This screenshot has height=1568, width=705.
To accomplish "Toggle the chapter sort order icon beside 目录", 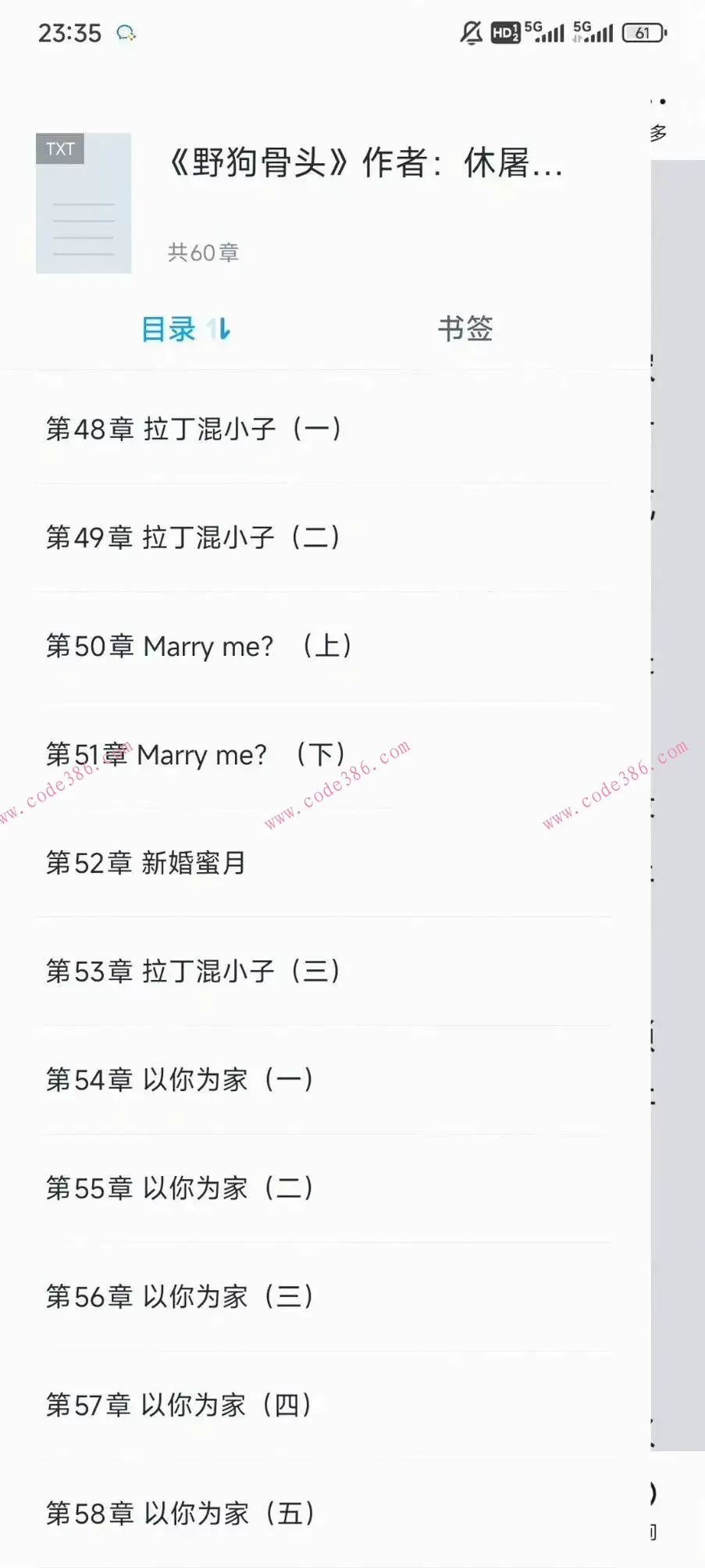I will (219, 329).
